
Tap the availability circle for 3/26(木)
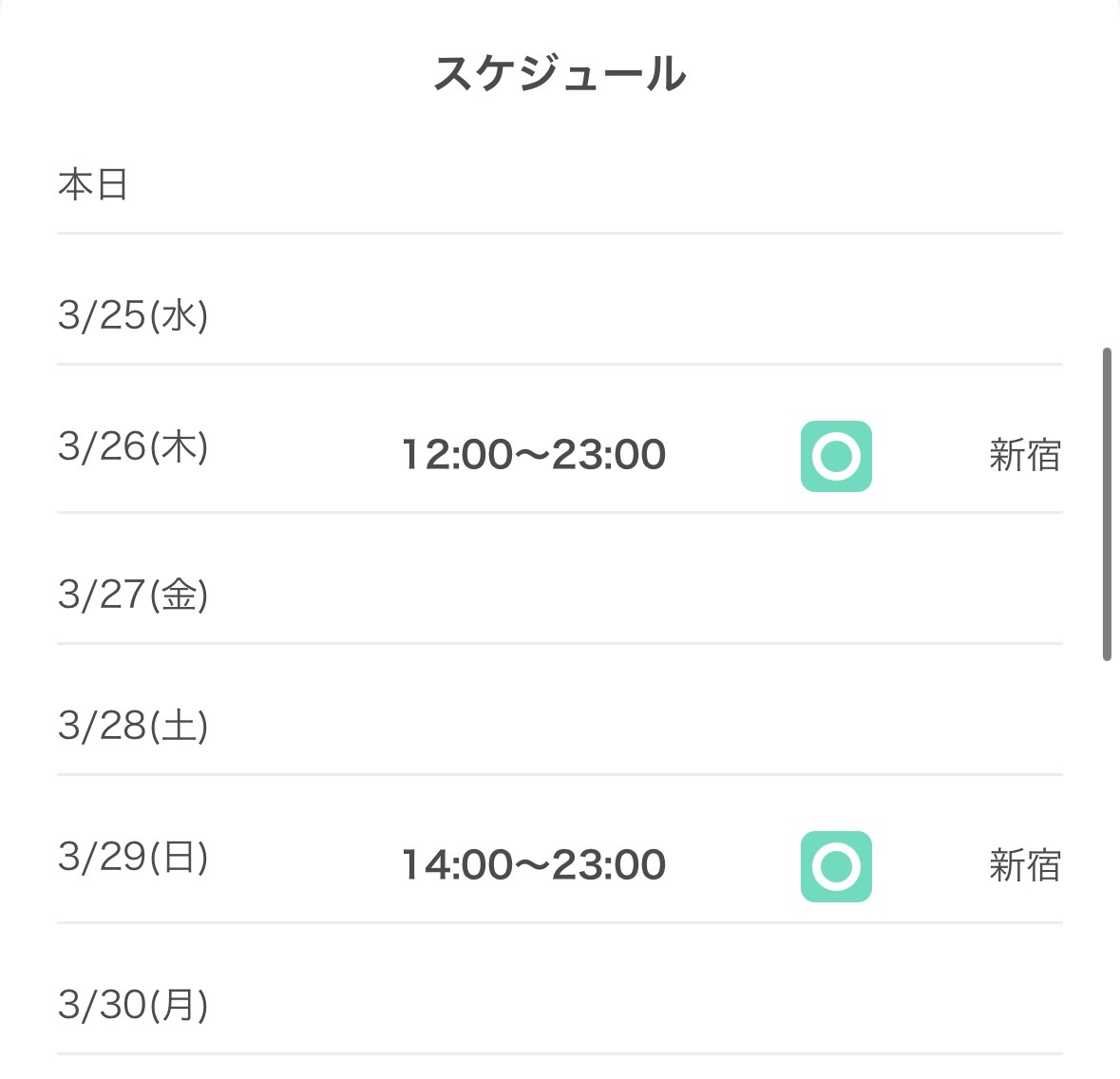pos(836,456)
